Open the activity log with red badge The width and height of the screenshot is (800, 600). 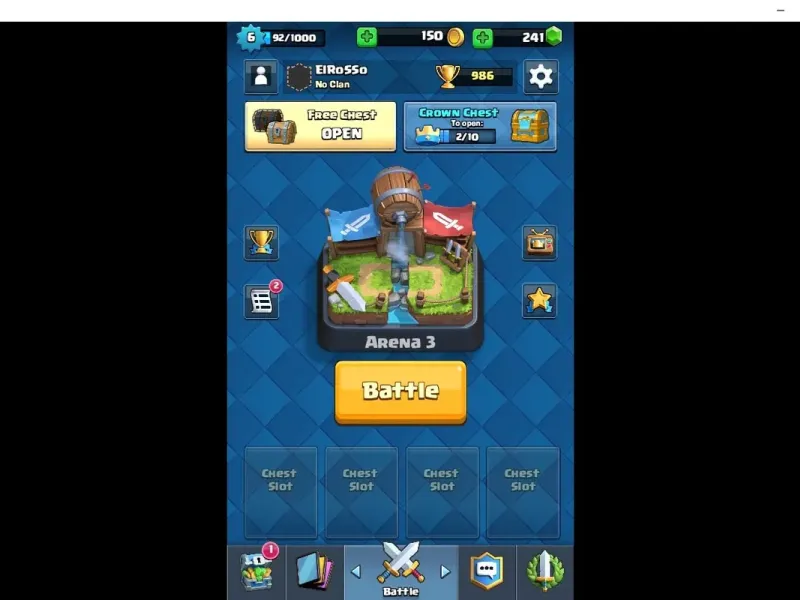click(261, 301)
